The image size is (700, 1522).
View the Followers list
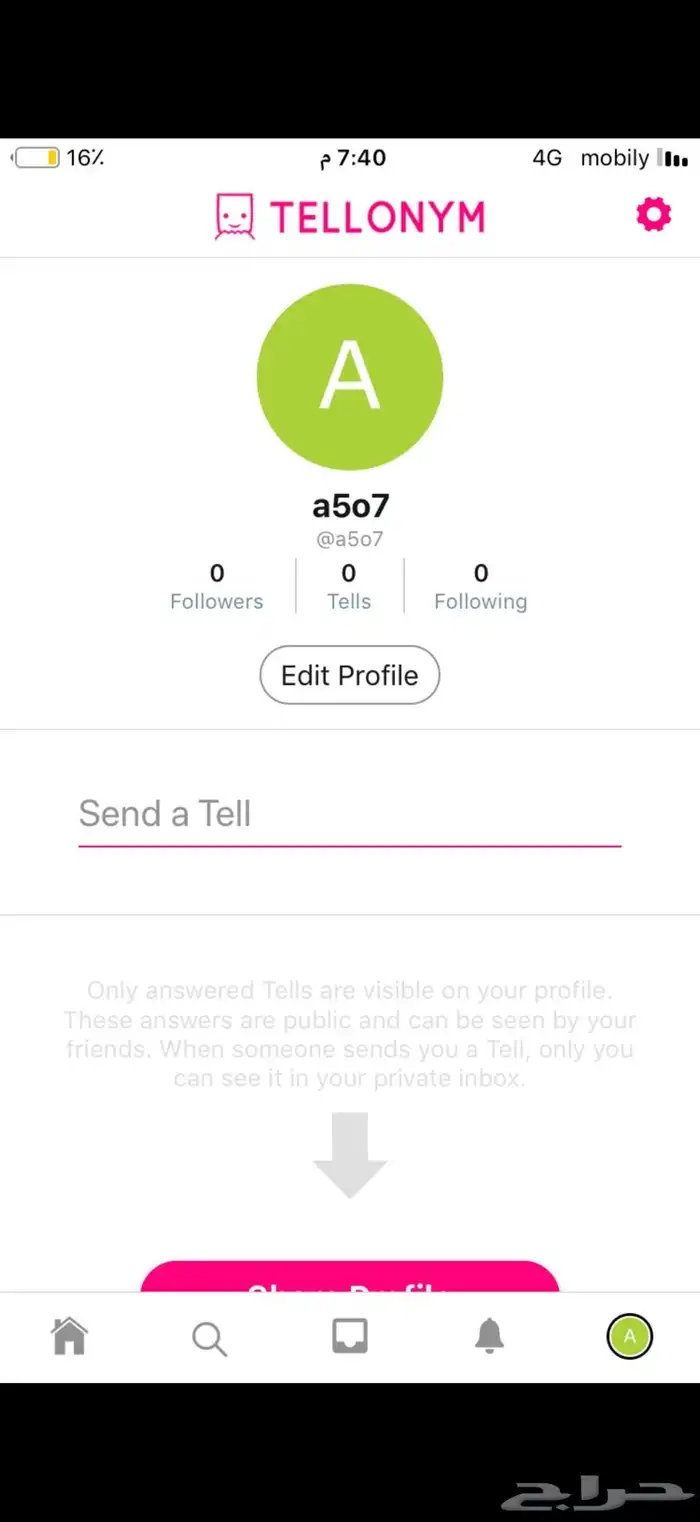tap(216, 586)
